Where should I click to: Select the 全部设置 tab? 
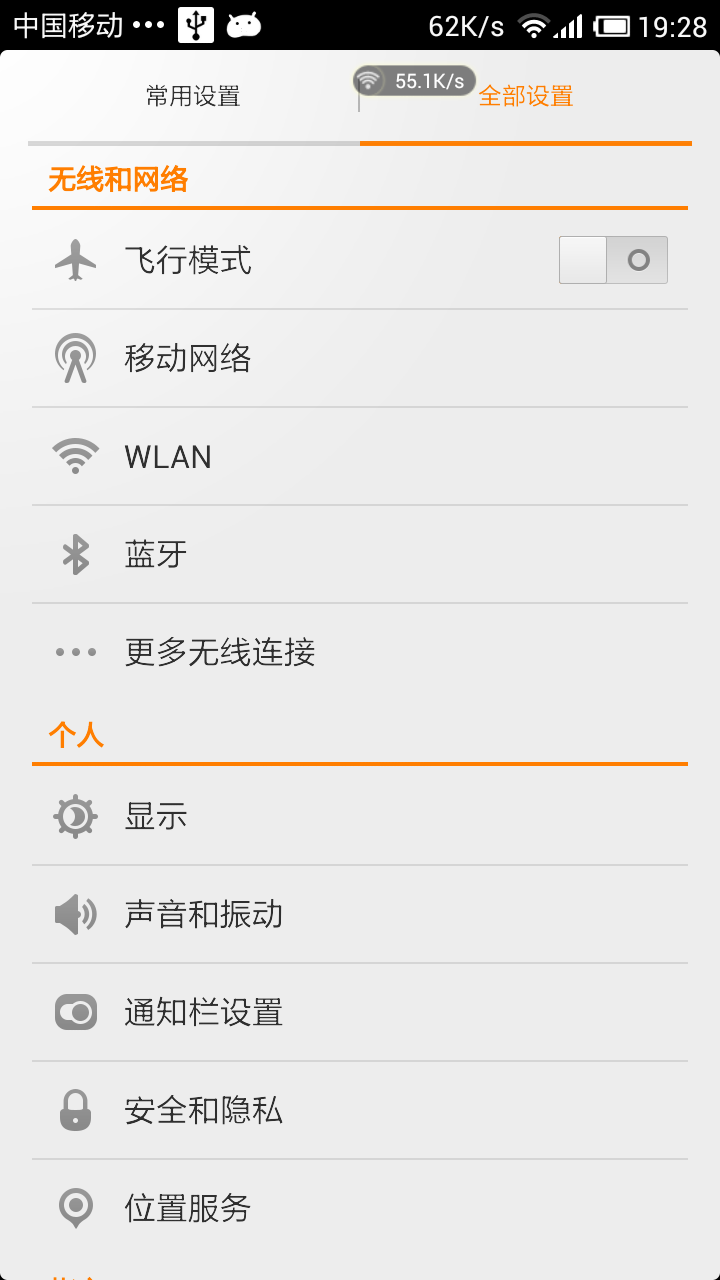(x=526, y=97)
